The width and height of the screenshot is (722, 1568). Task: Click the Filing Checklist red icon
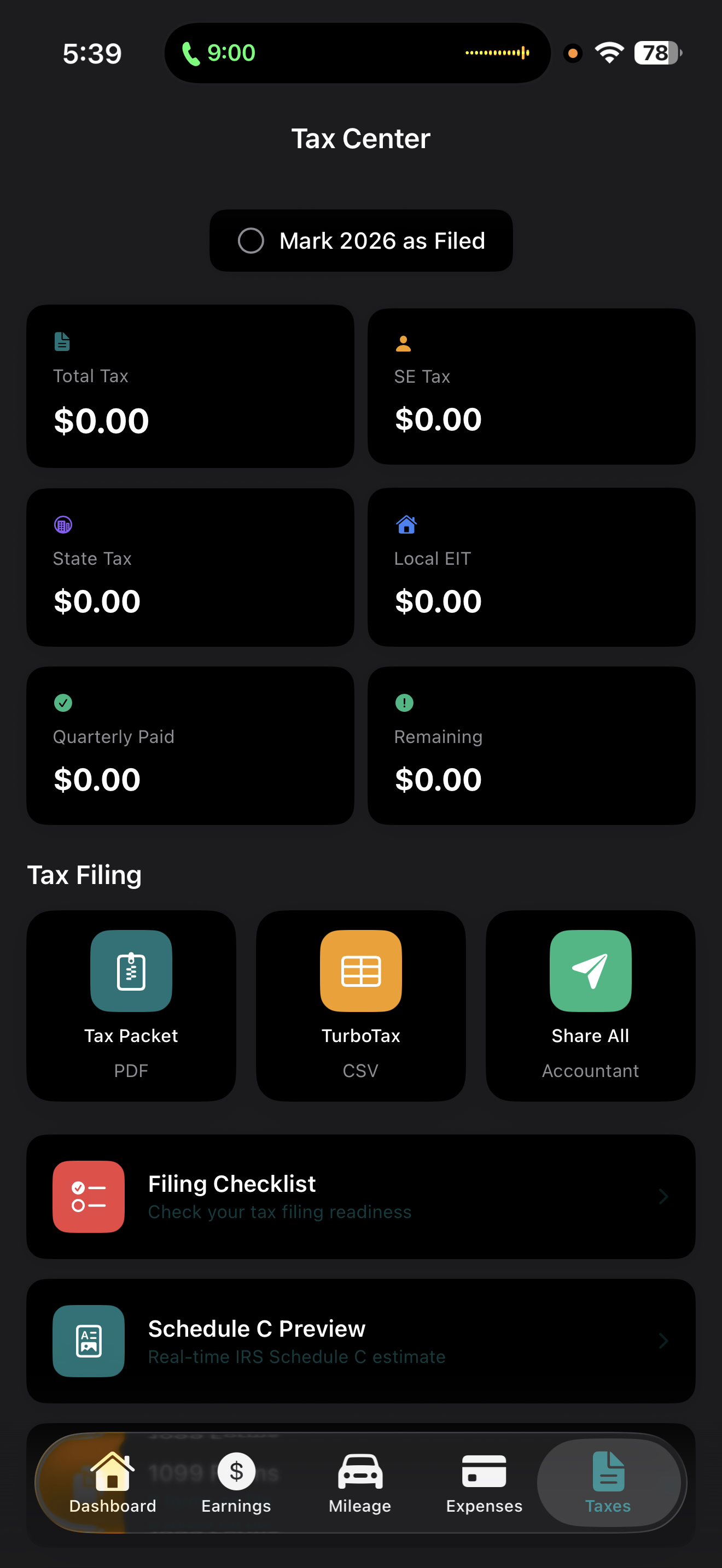88,1196
